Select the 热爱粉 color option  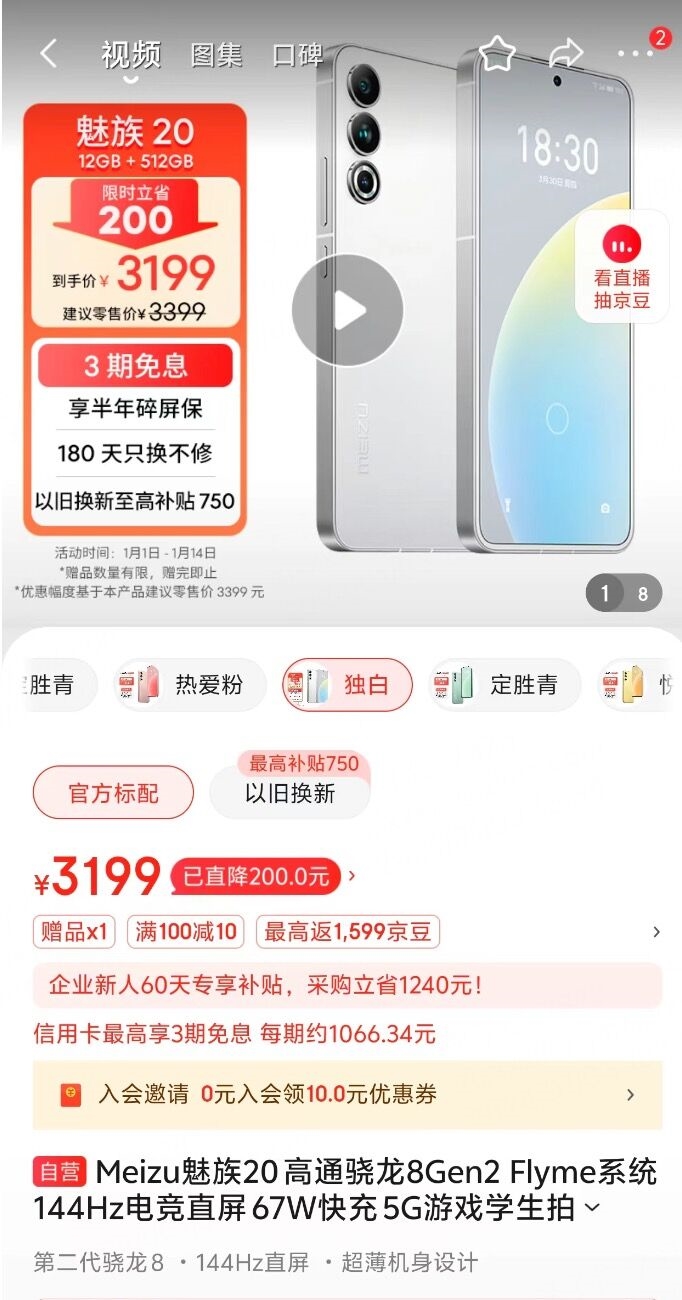[189, 685]
